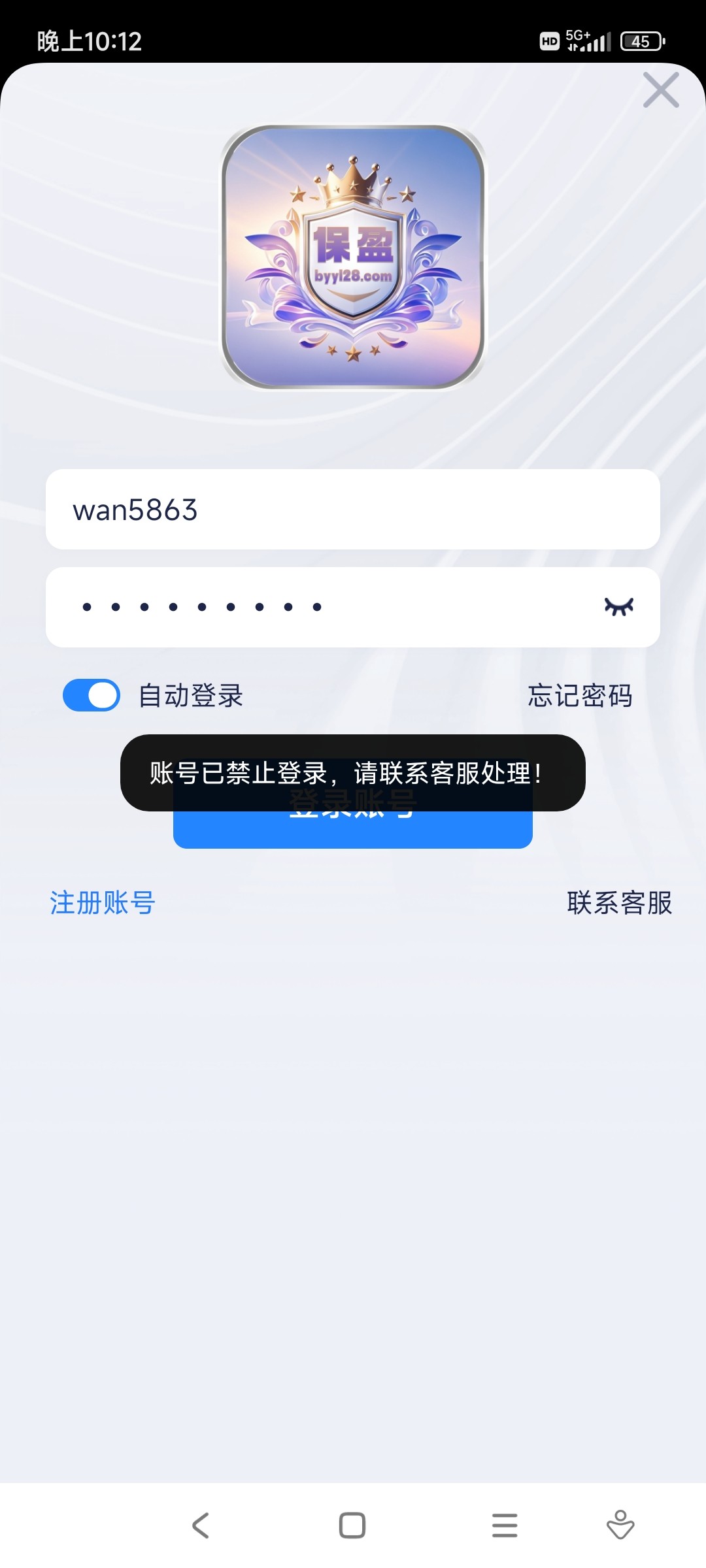The height and width of the screenshot is (1568, 706).
Task: Close the login screen with the X
Action: (661, 90)
